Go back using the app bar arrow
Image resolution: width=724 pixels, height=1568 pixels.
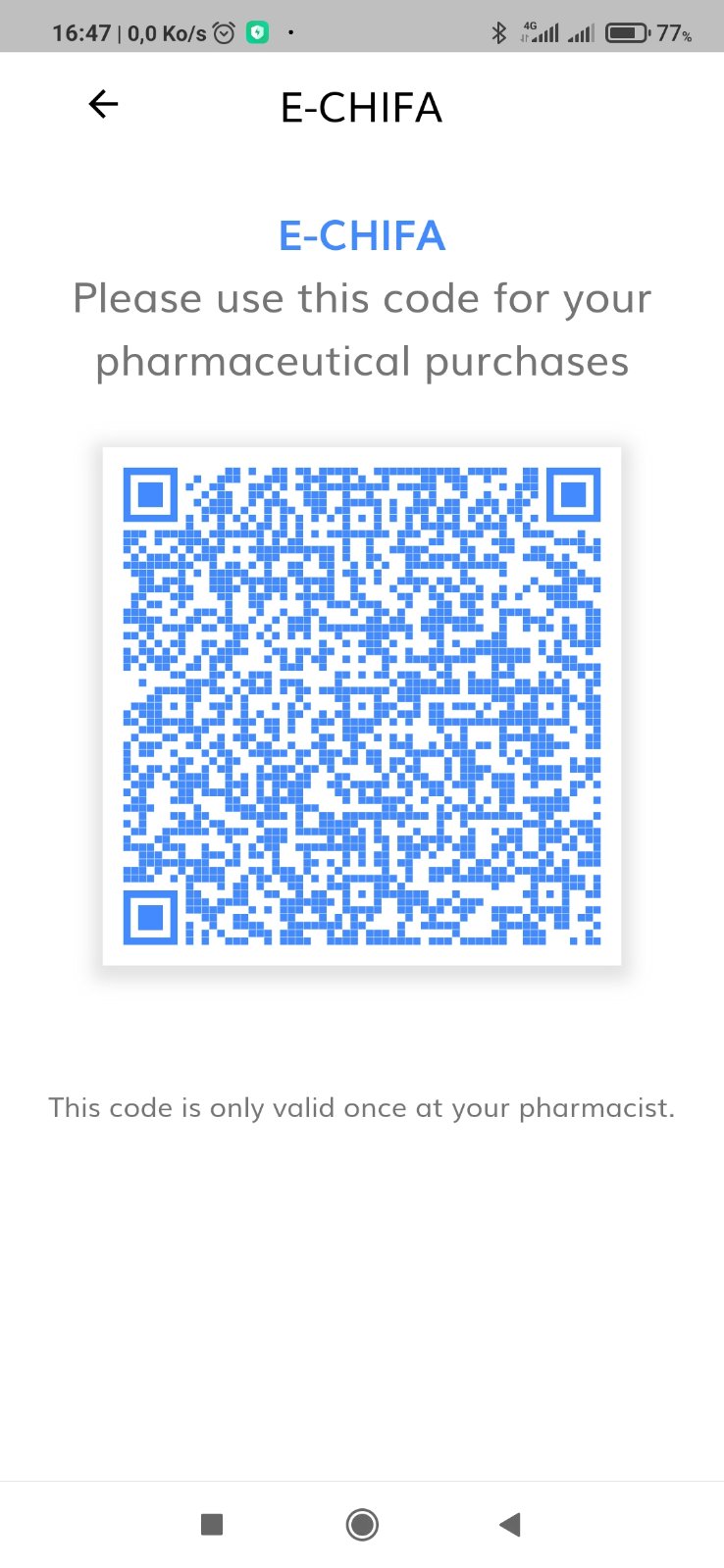click(x=103, y=104)
